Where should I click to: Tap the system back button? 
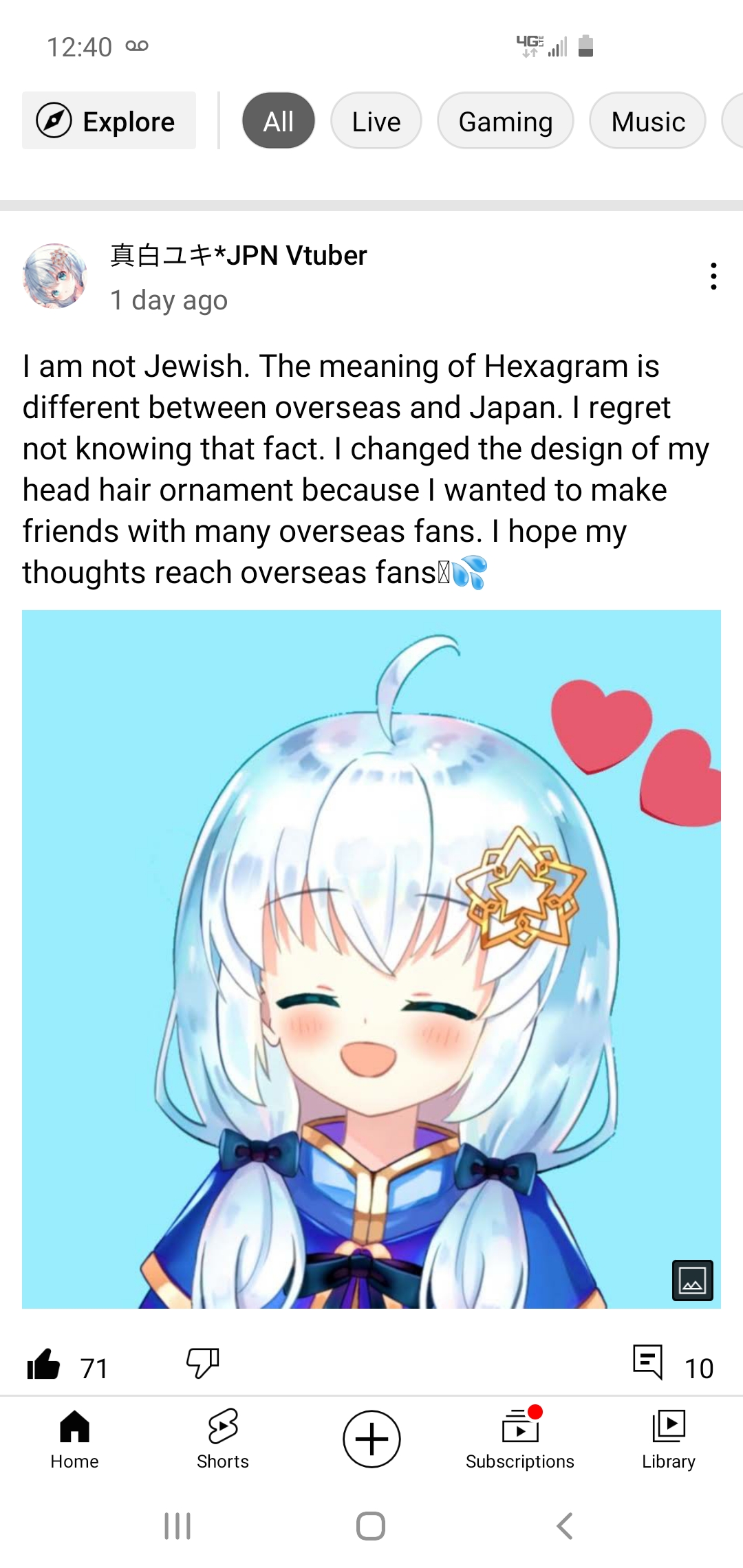(565, 1526)
